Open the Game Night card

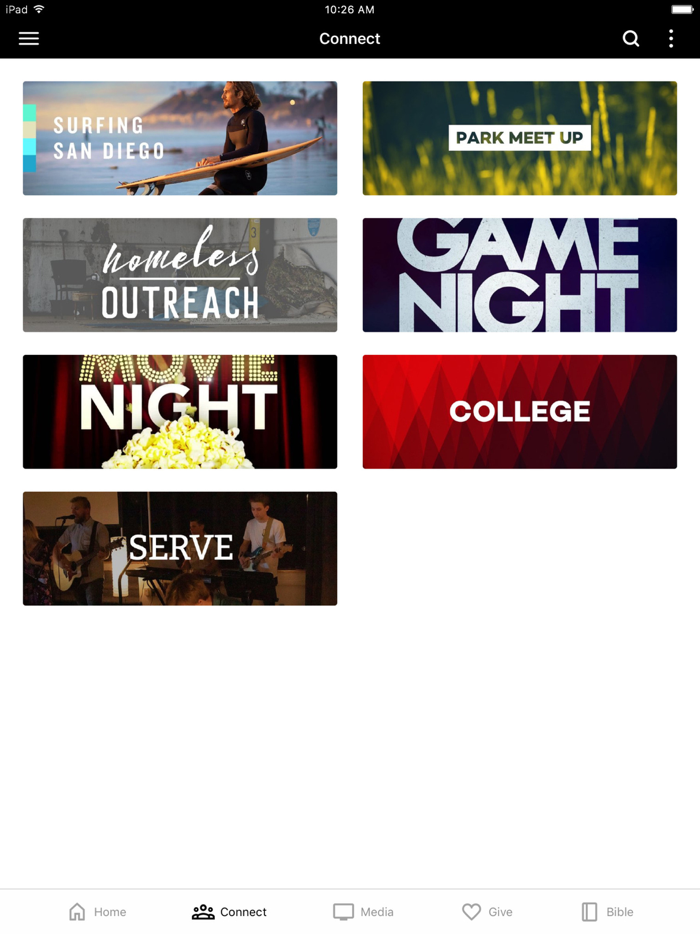519,275
